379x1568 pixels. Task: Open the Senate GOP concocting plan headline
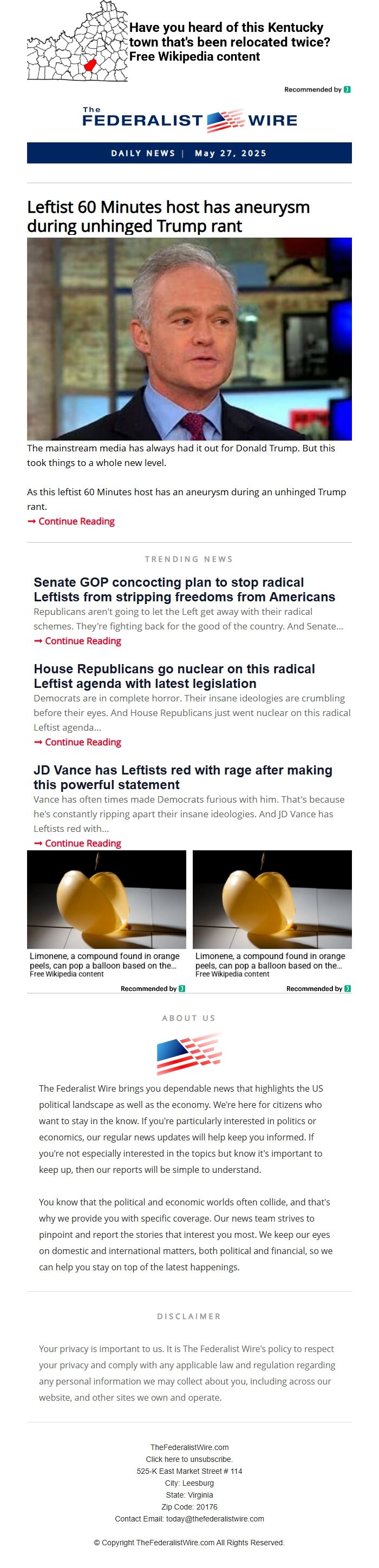pyautogui.click(x=184, y=589)
